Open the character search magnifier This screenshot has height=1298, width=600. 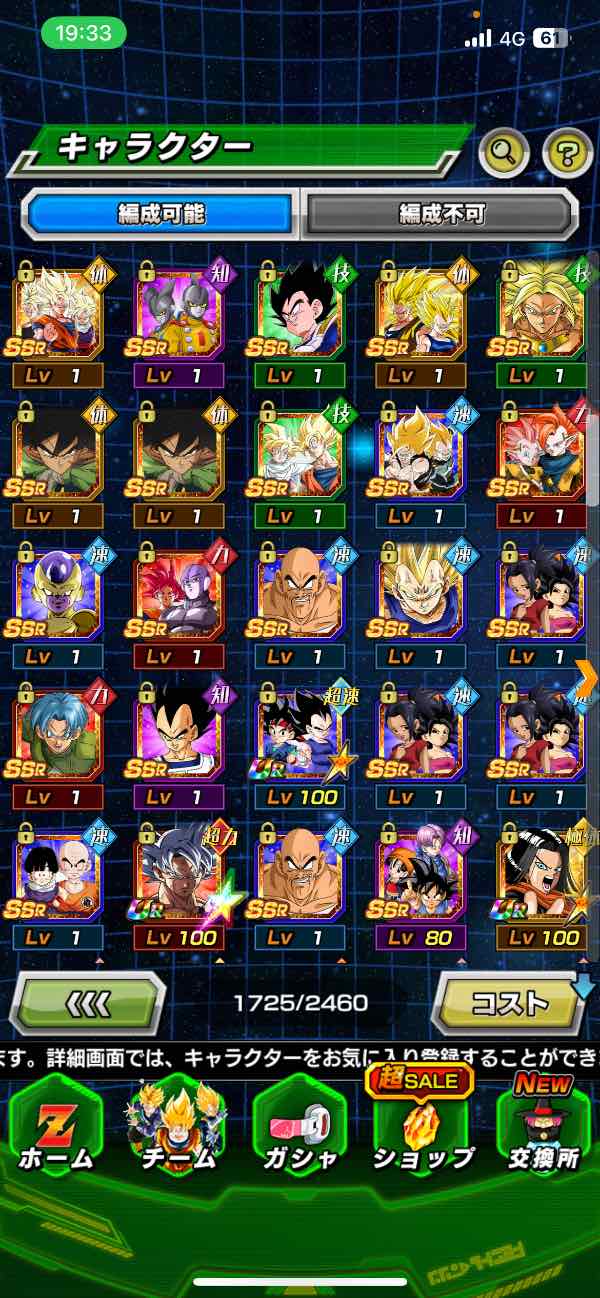click(505, 153)
